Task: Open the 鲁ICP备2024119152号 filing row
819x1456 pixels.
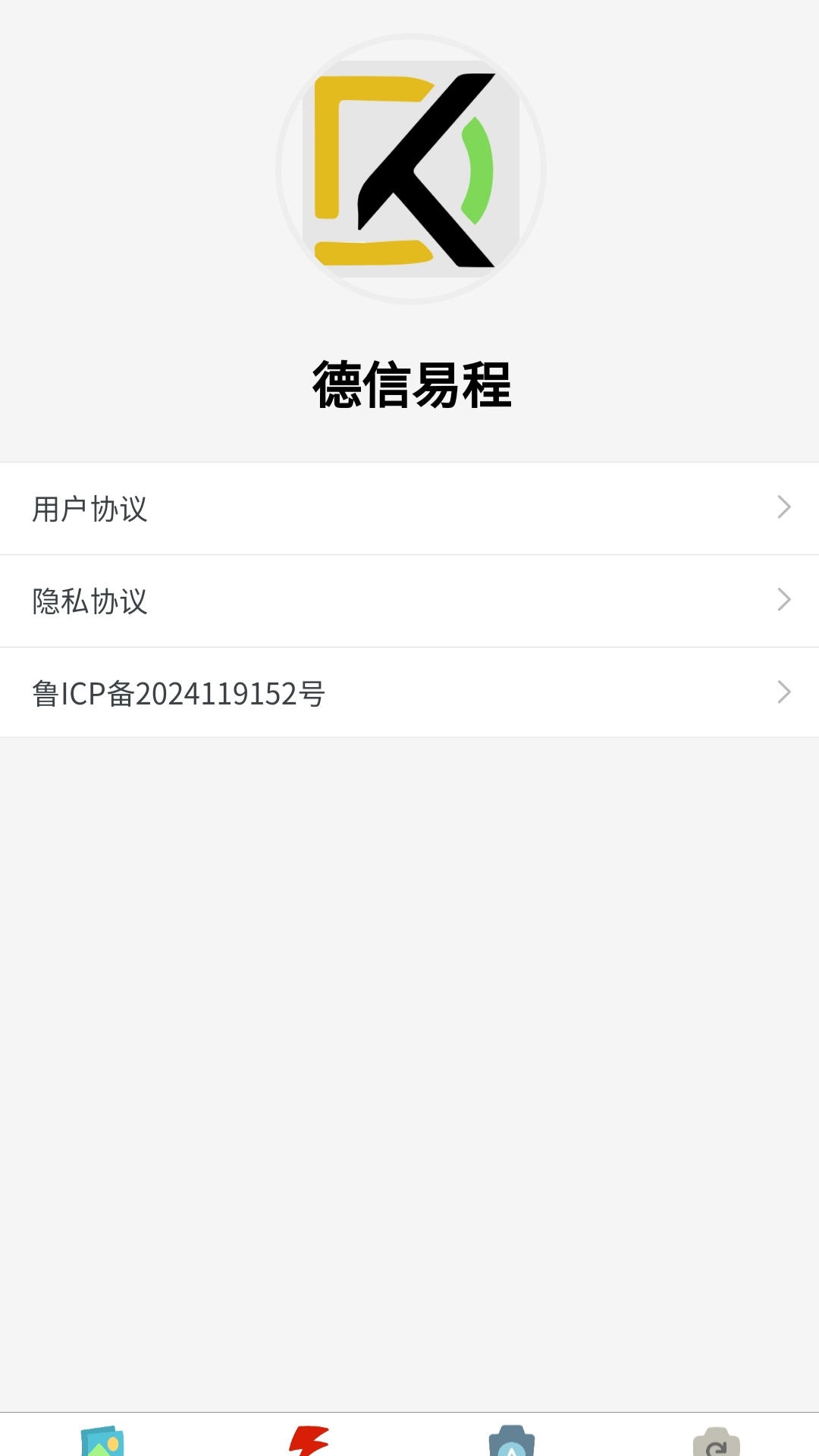Action: click(x=409, y=692)
